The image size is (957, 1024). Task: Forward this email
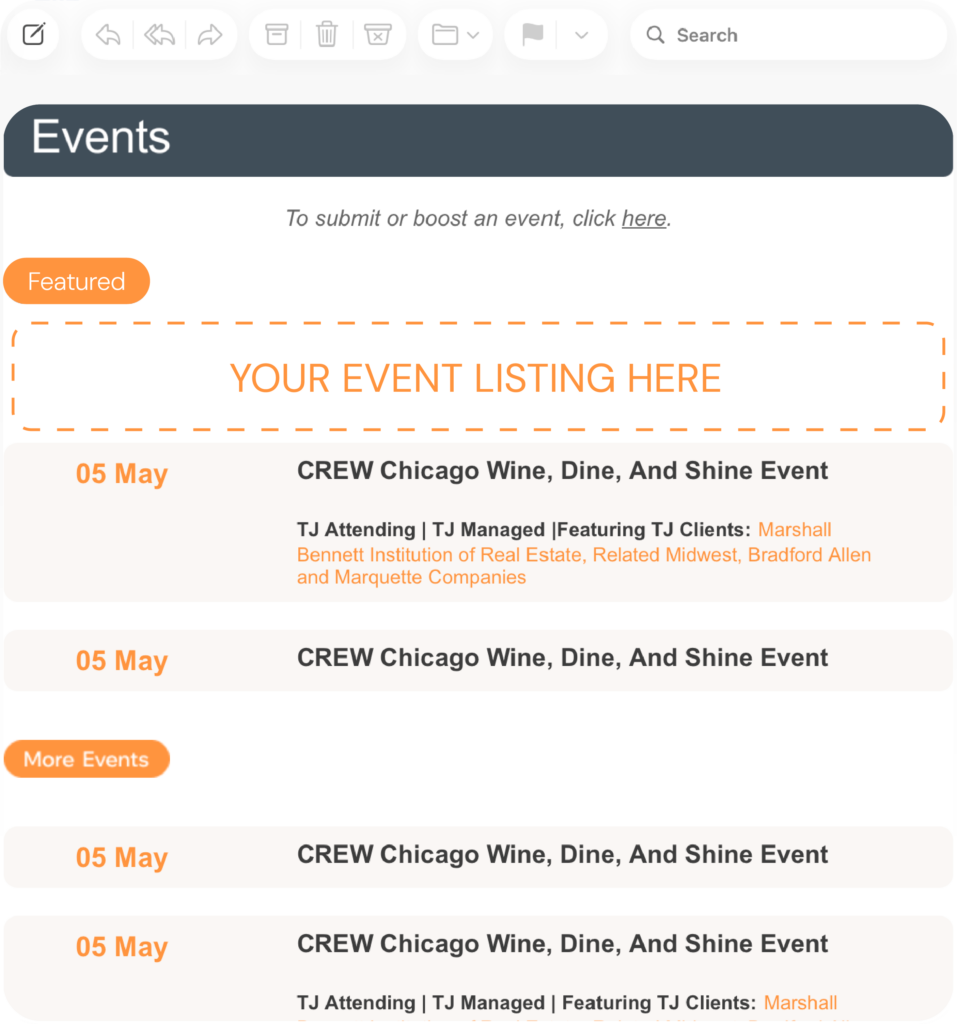210,35
